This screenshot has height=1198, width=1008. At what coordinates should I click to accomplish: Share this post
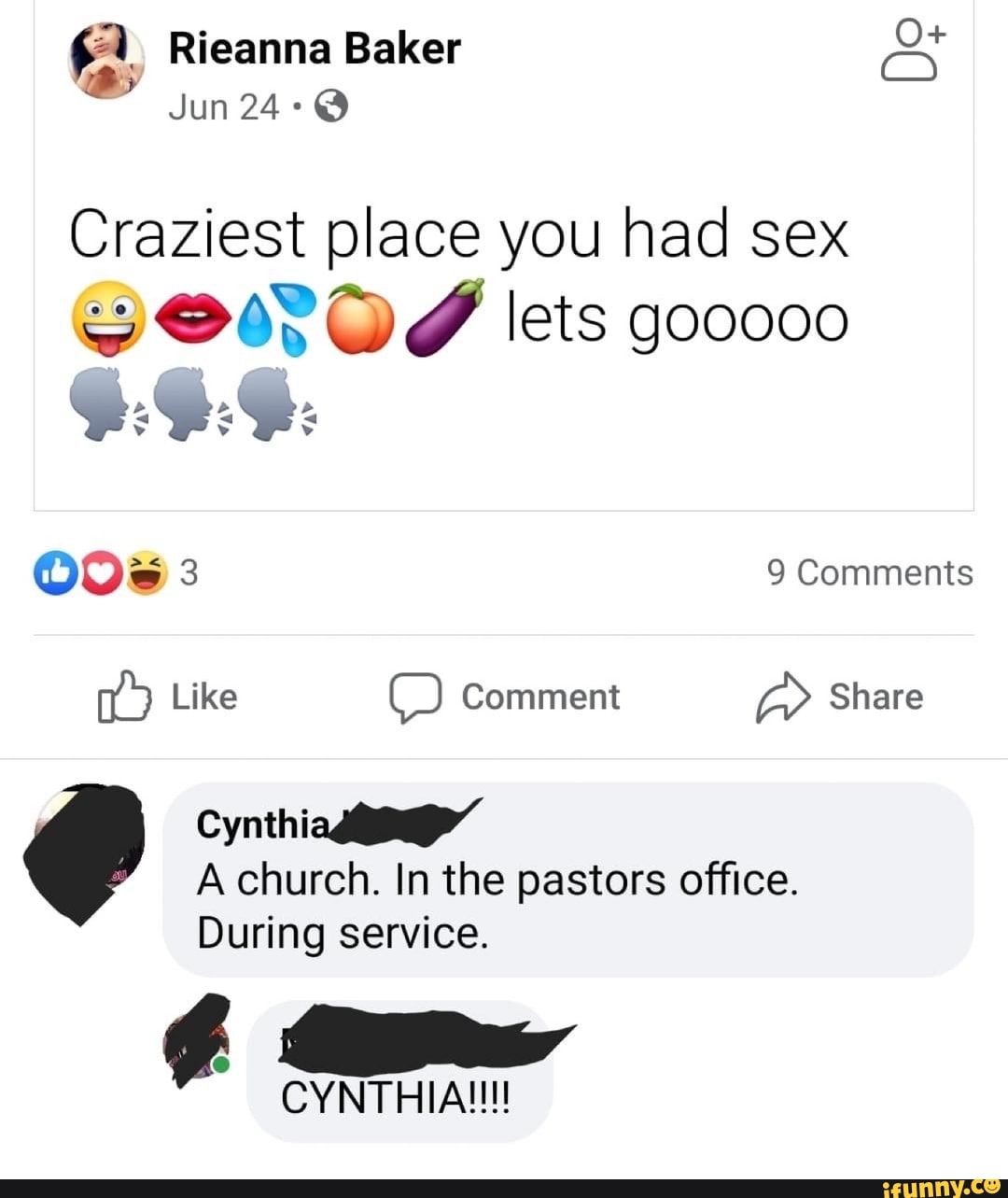tap(839, 698)
